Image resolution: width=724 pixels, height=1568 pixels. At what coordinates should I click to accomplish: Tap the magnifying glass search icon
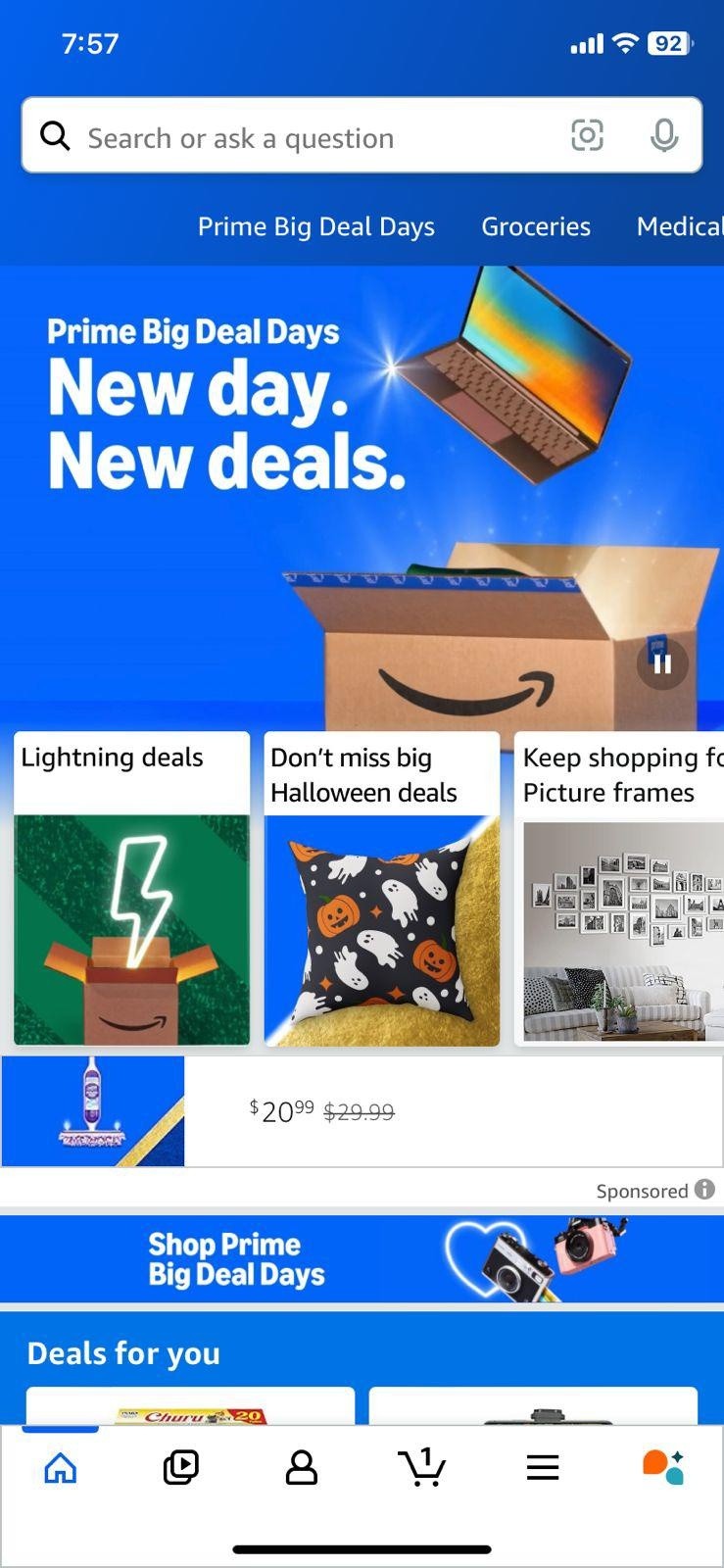(x=55, y=136)
